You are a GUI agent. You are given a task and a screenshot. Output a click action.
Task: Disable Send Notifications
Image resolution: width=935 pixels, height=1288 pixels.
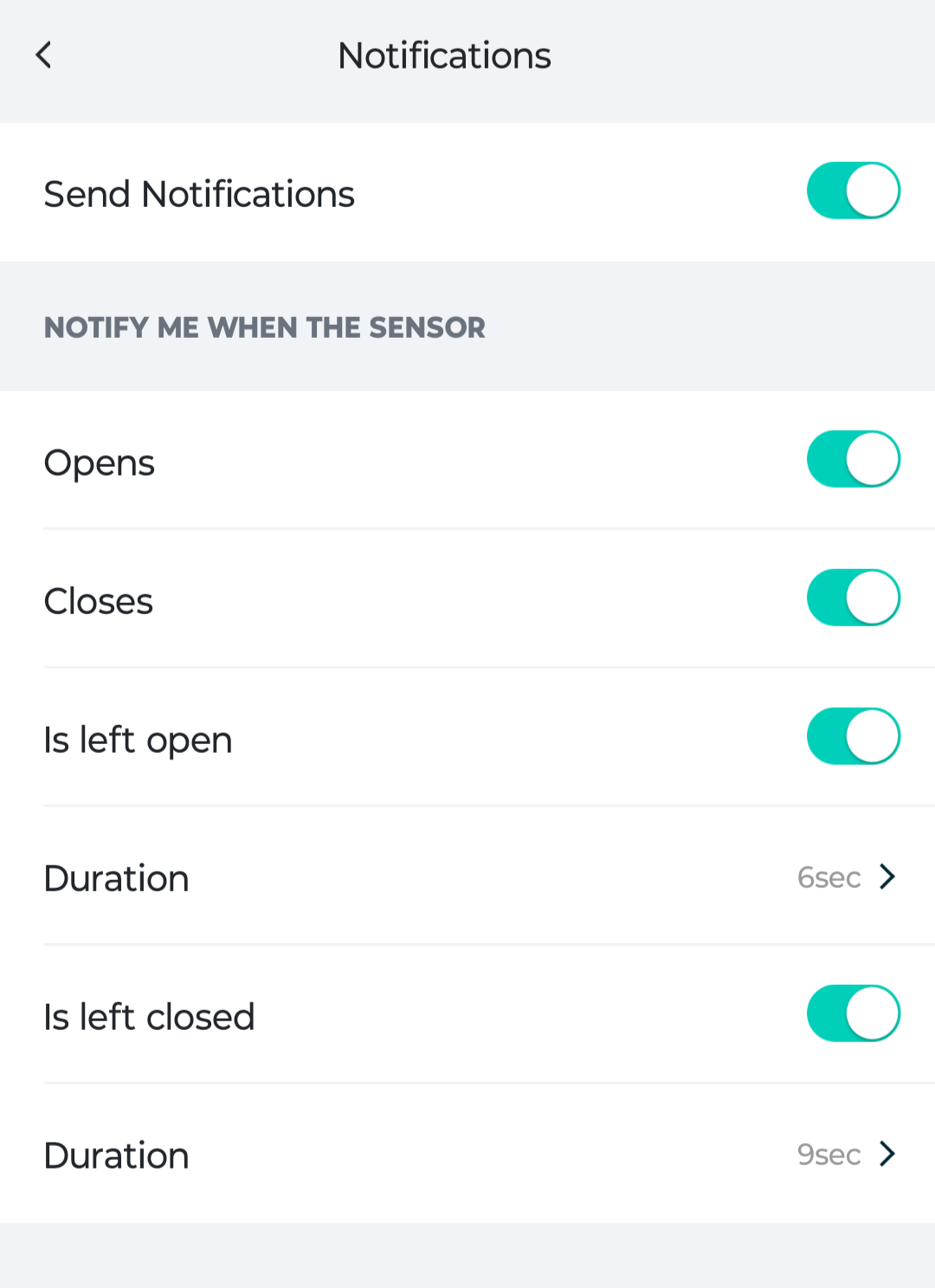coord(854,191)
